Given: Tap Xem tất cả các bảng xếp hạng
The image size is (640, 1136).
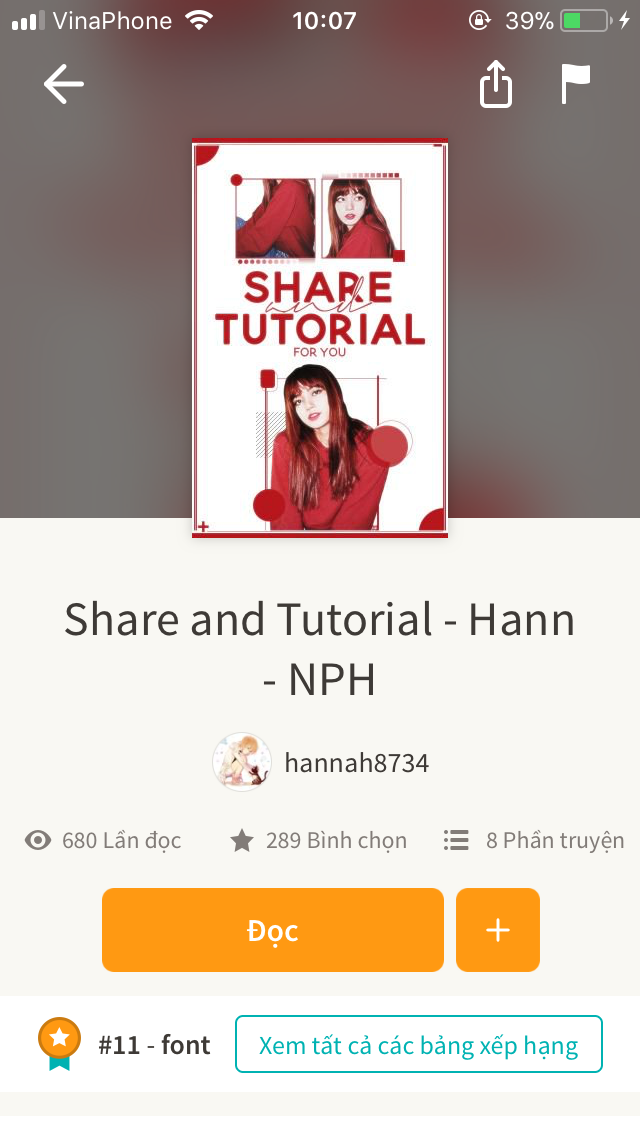Looking at the screenshot, I should [418, 1045].
